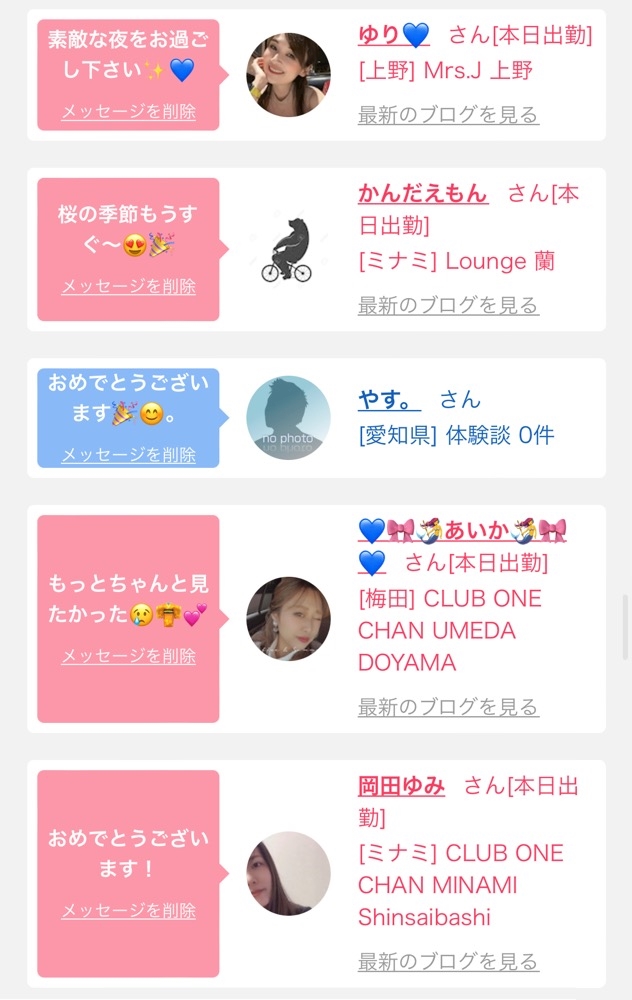Screen dimensions: 632x1000
Task: Delete the 桜の季節 message to かんだえもん
Action: pos(128,286)
